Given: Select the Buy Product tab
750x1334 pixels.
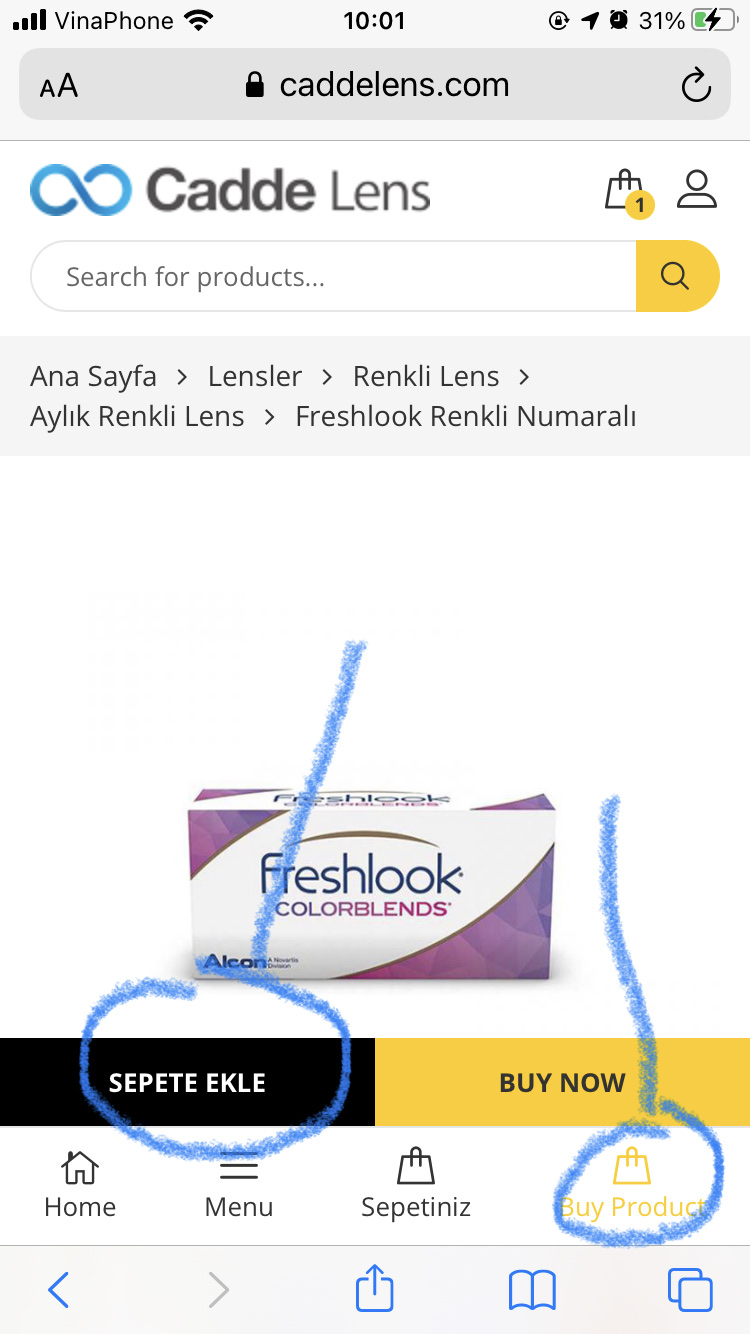Looking at the screenshot, I should pyautogui.click(x=632, y=1185).
